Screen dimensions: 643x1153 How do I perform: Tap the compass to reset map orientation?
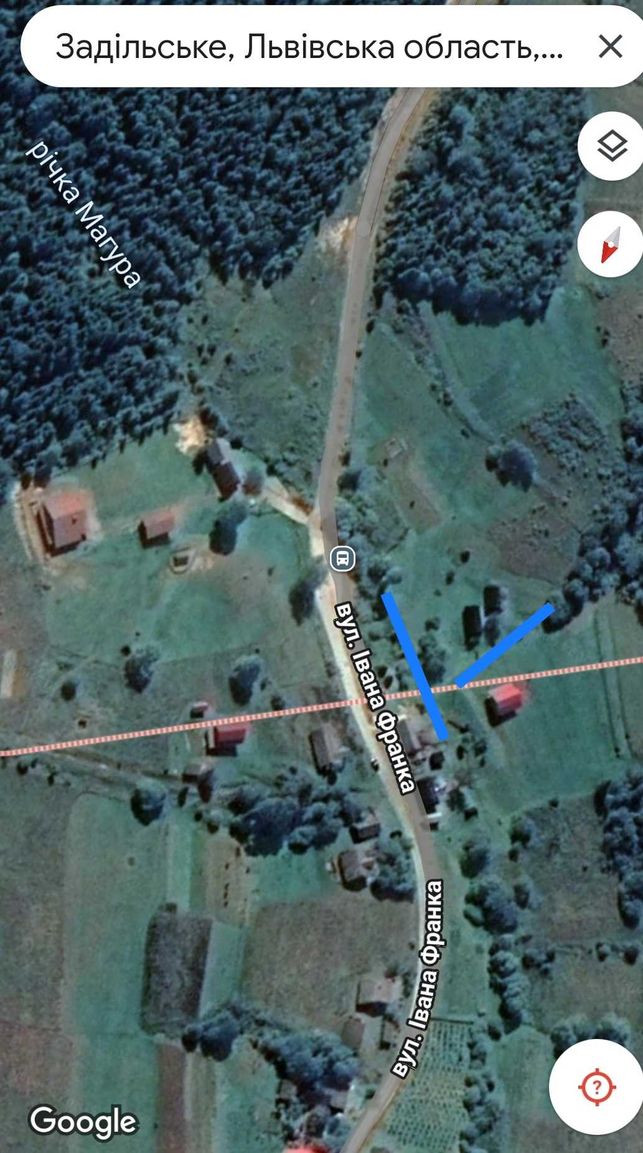coord(611,244)
